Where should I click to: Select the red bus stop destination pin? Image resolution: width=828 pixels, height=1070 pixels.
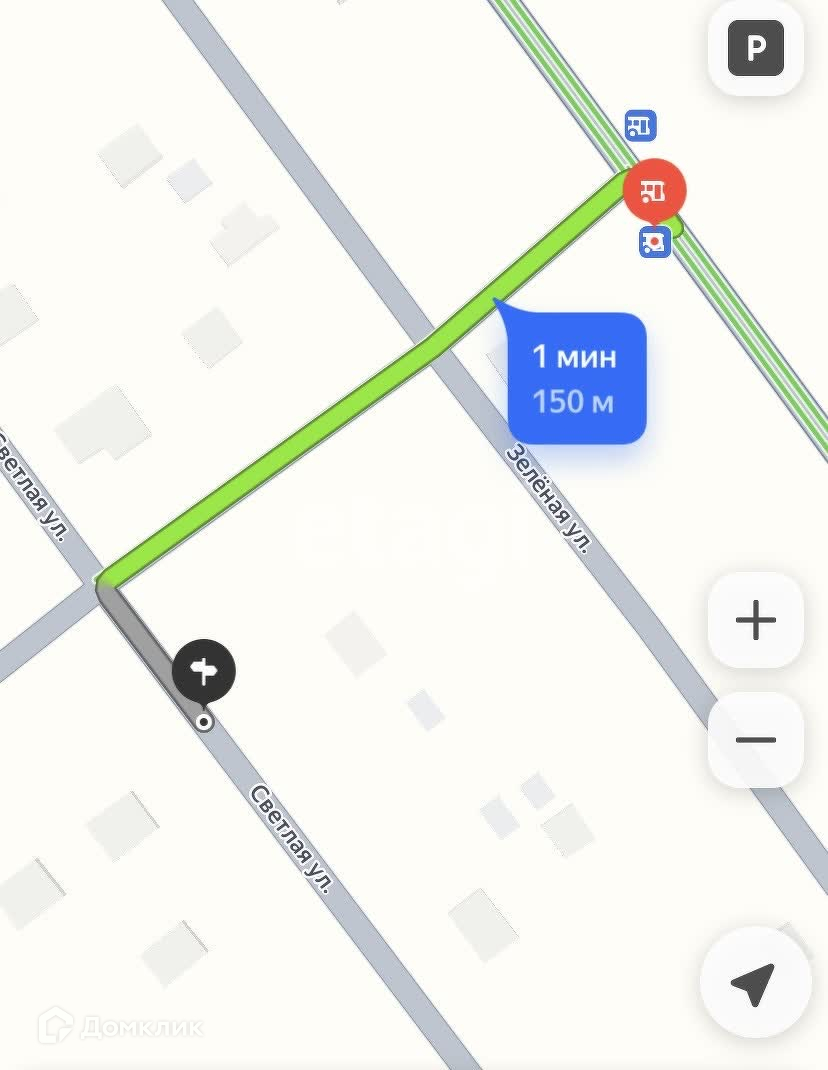pyautogui.click(x=654, y=190)
